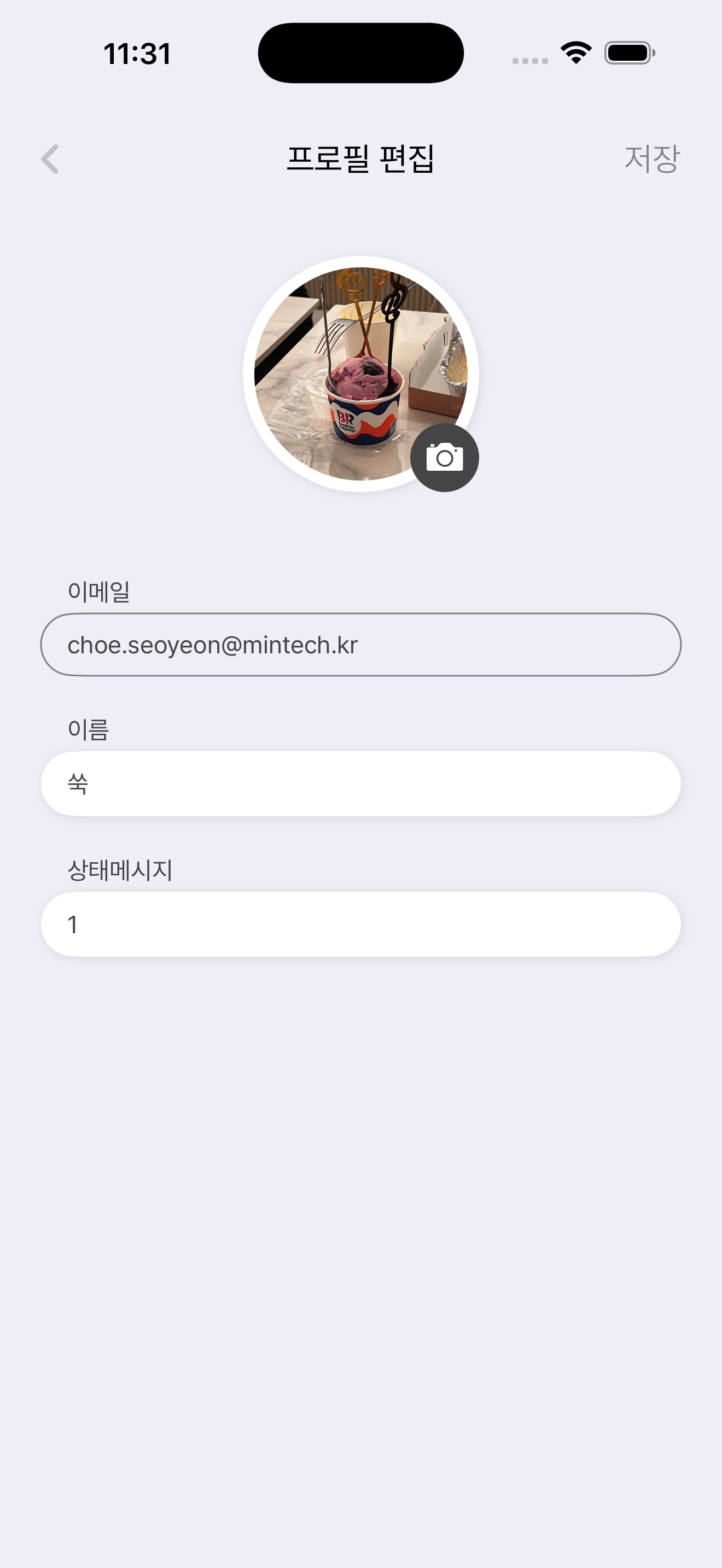Viewport: 722px width, 1568px height.
Task: Tap the 이메일 field
Action: (x=360, y=645)
